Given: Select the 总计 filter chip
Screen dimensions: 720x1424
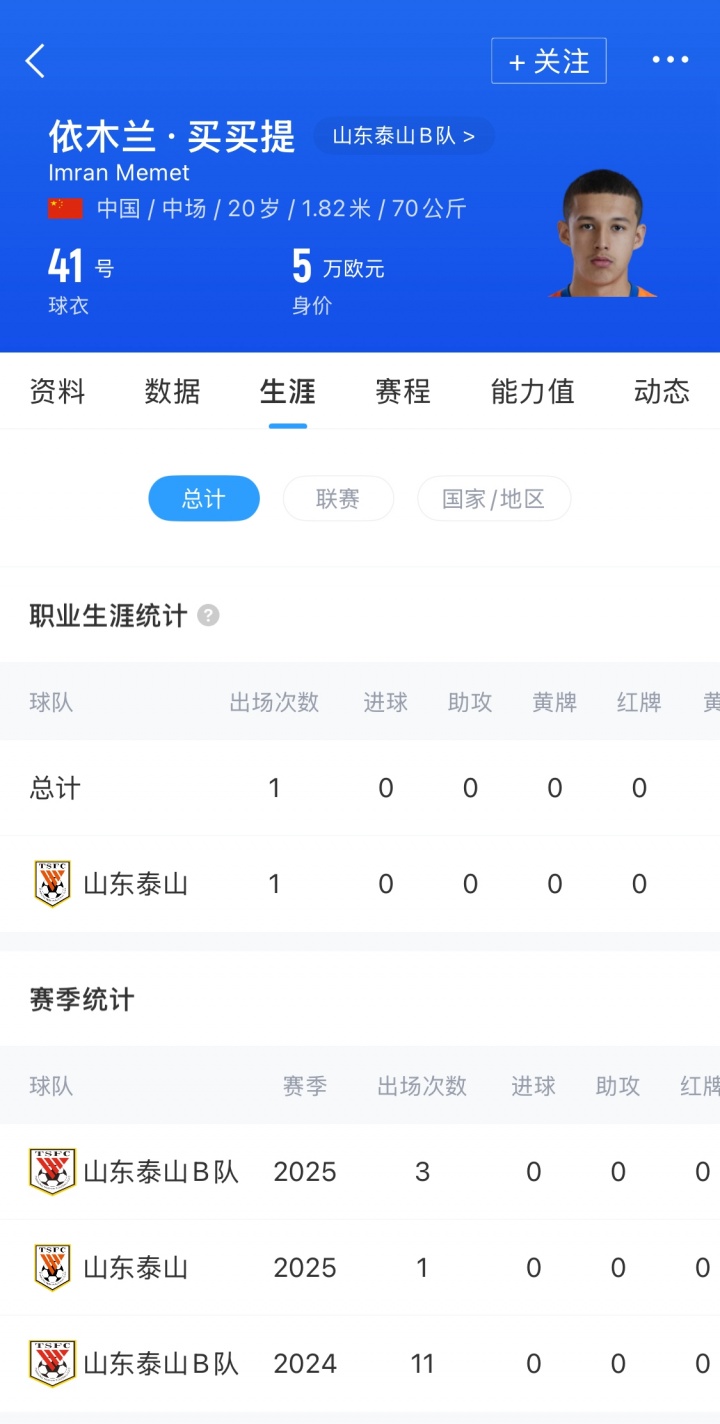Looking at the screenshot, I should [204, 499].
